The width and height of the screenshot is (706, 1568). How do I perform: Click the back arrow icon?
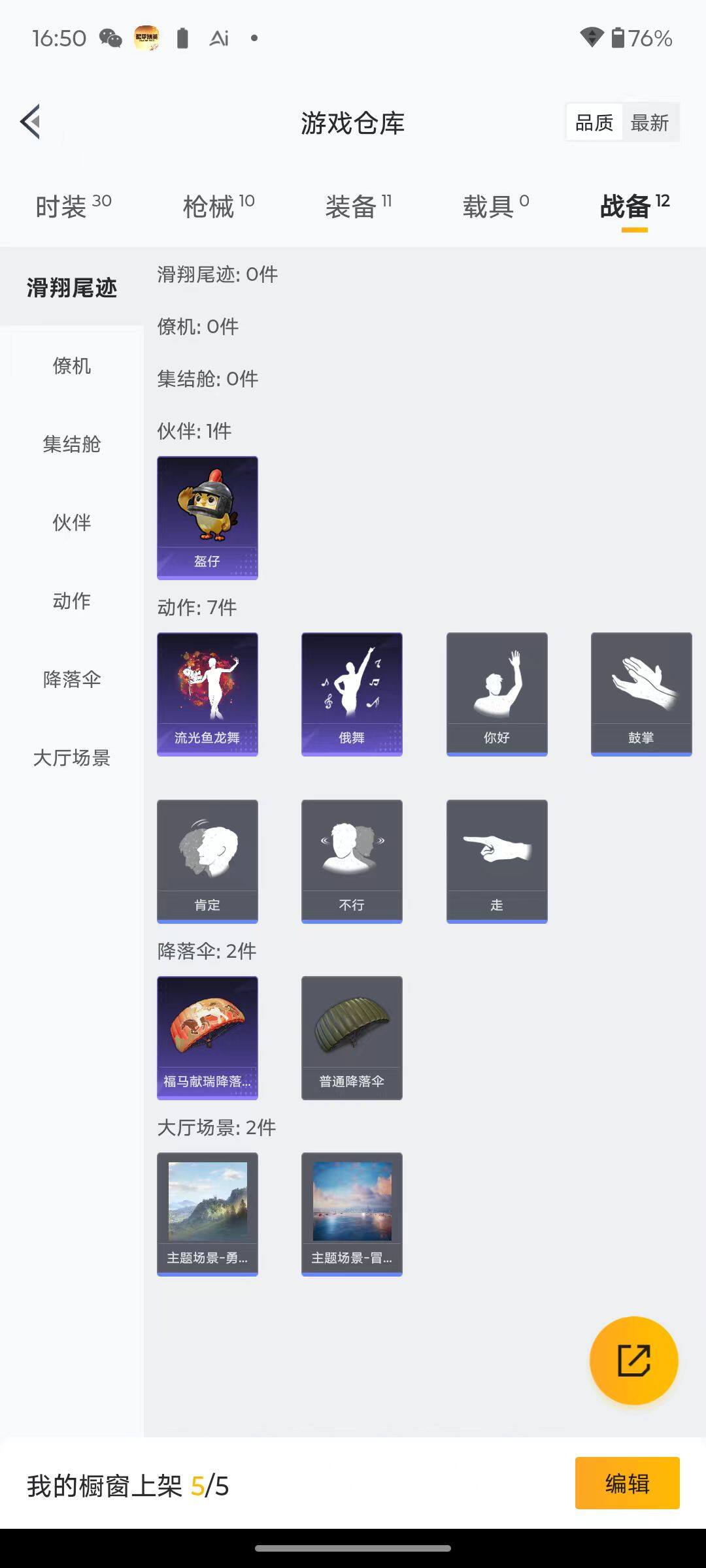click(x=29, y=122)
